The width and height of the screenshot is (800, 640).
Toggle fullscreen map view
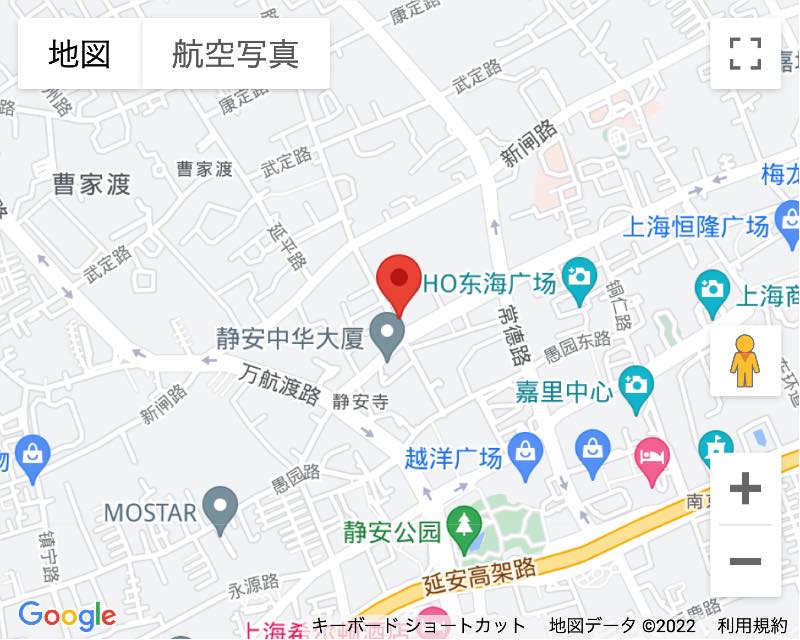(x=745, y=53)
